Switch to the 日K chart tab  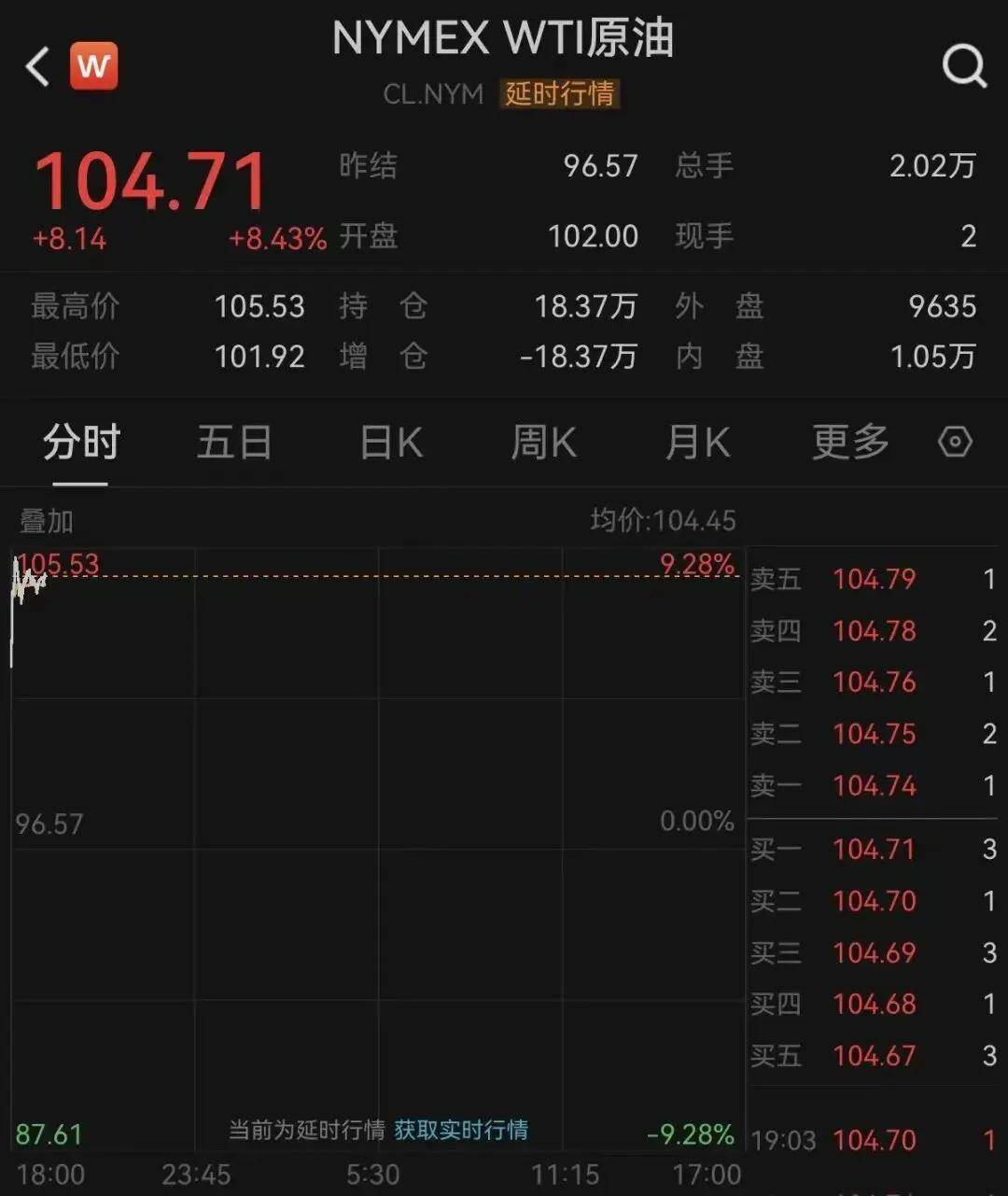389,443
